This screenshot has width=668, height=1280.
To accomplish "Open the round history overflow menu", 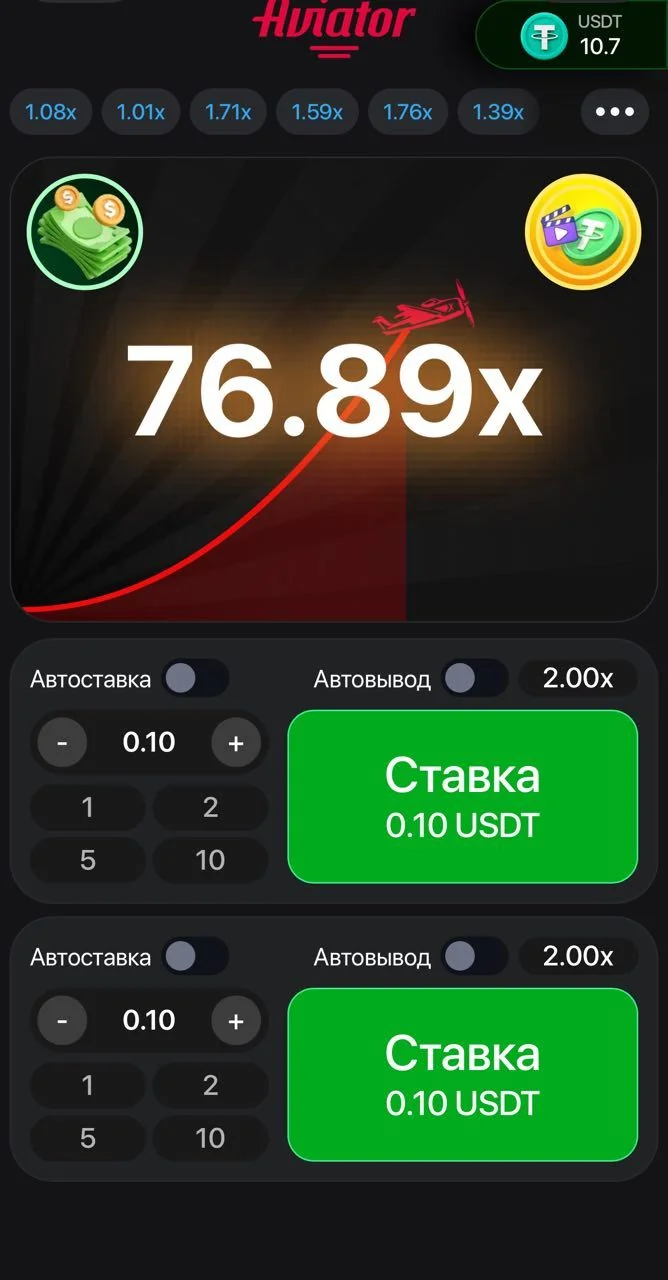I will coord(614,111).
